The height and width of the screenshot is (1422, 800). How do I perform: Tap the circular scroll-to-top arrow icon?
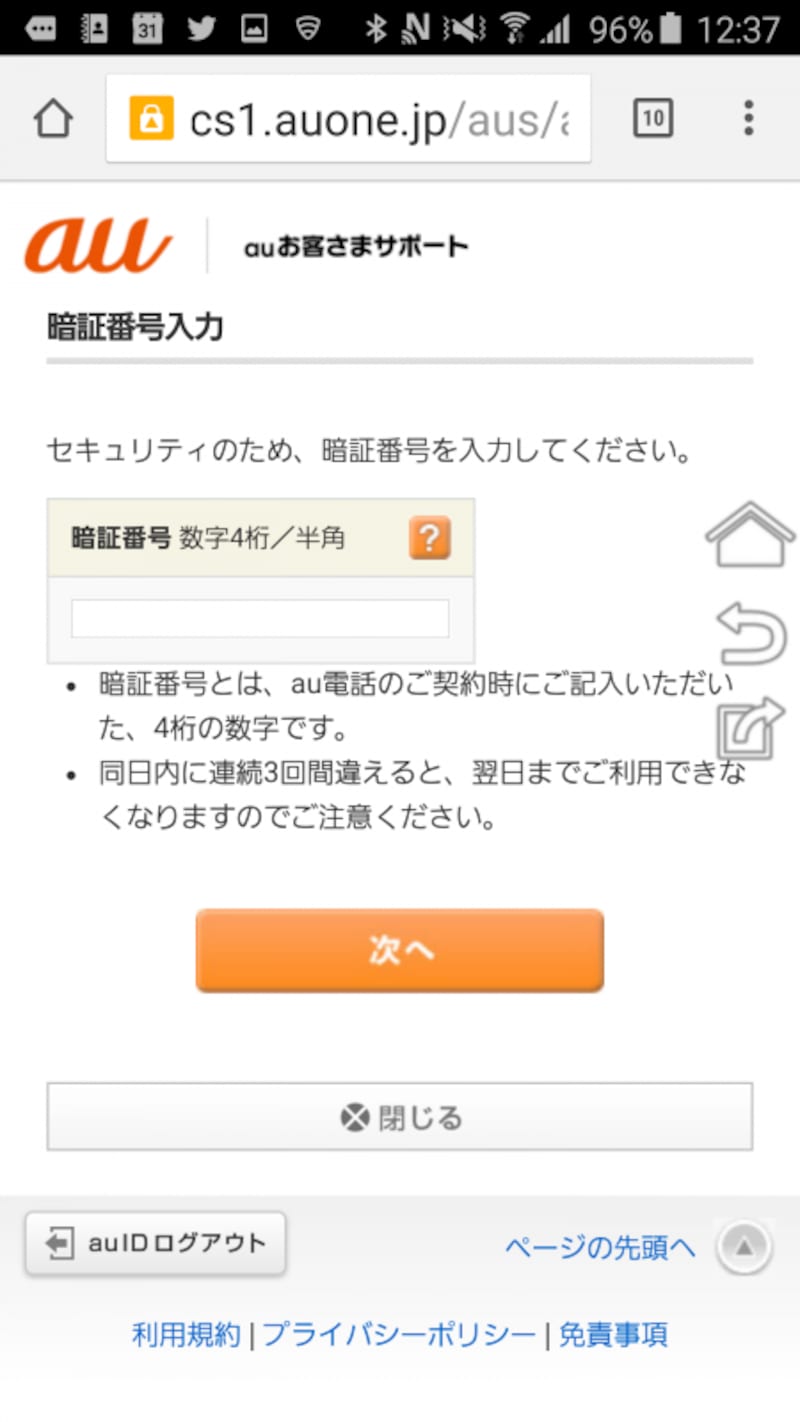[x=742, y=1246]
